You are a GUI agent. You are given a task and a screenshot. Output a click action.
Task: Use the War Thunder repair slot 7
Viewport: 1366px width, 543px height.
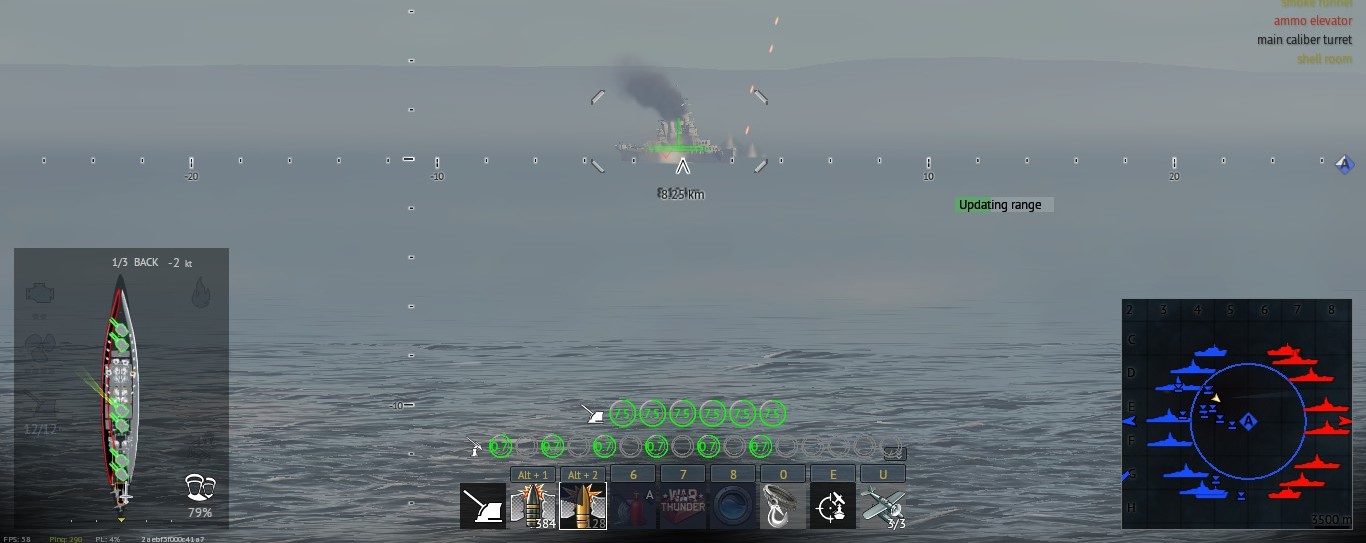pos(683,506)
